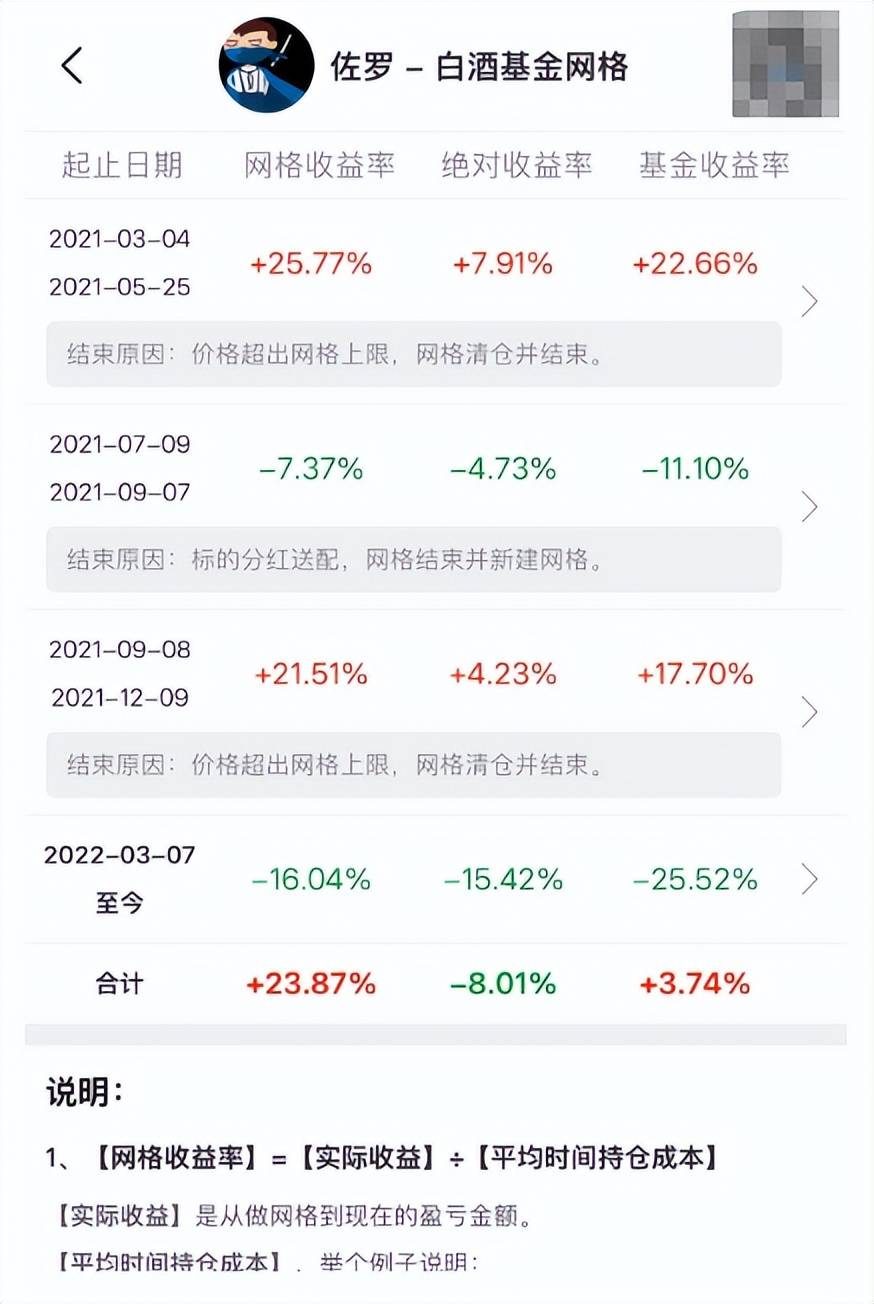Open 佐罗's profile avatar
874x1304 pixels.
coord(266,66)
